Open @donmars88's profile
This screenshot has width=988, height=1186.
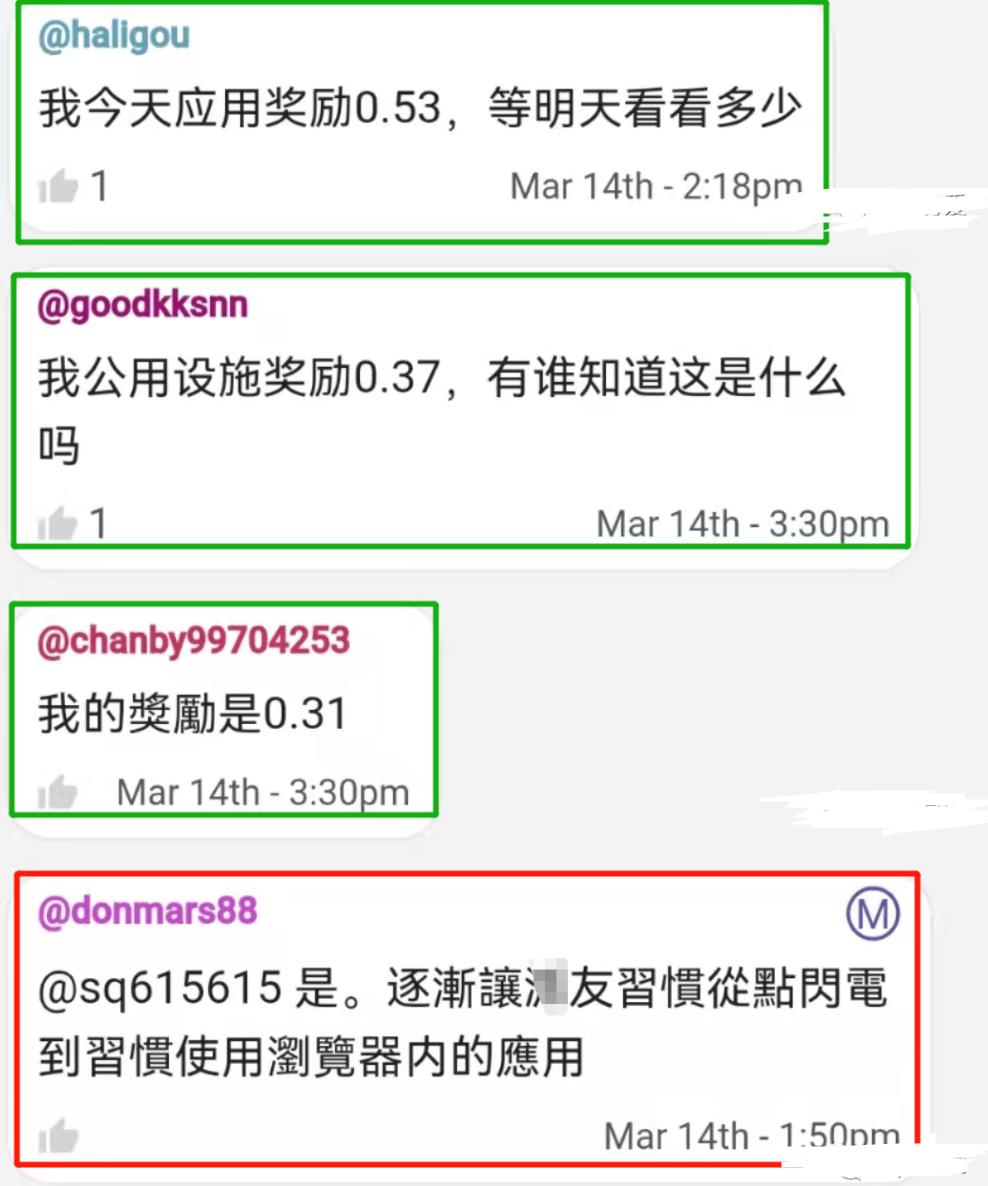[x=147, y=911]
